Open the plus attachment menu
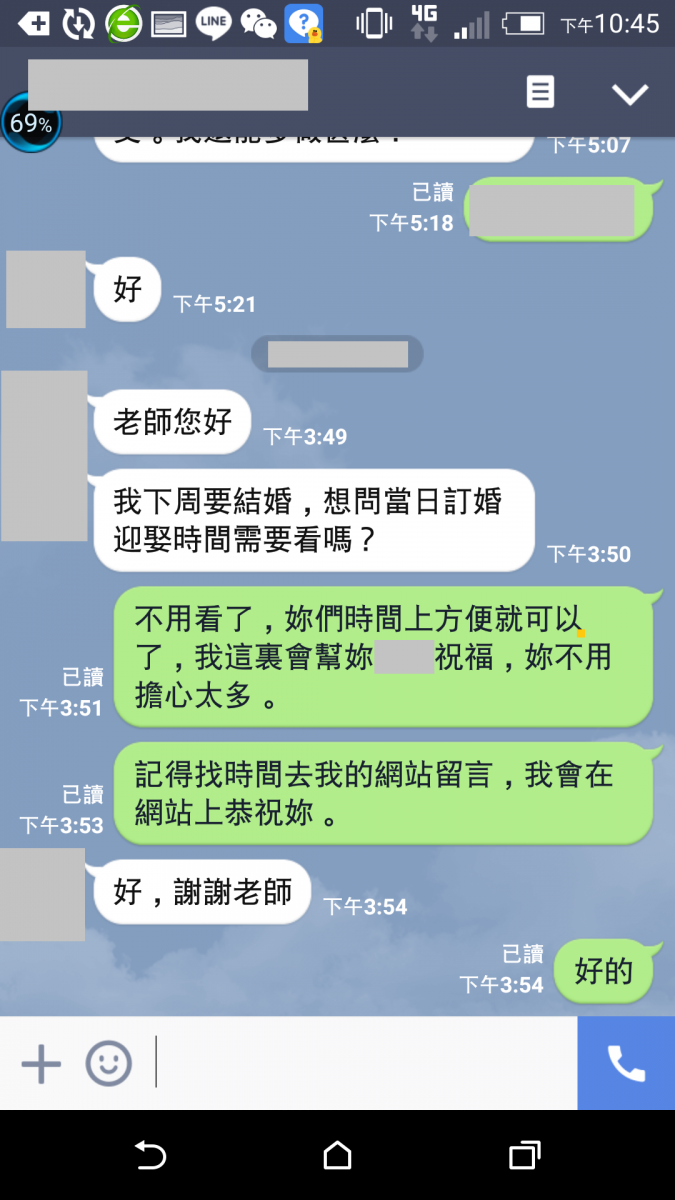675x1200 pixels. coord(41,1064)
